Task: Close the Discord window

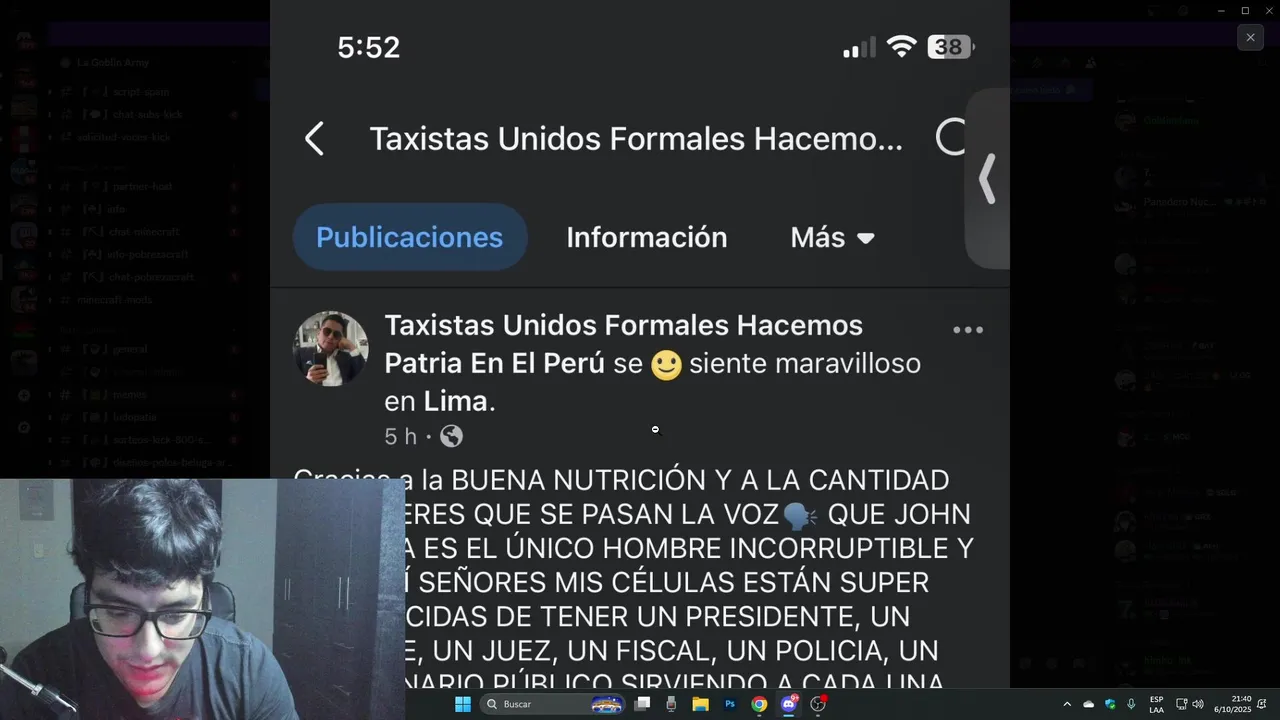Action: tap(1269, 10)
